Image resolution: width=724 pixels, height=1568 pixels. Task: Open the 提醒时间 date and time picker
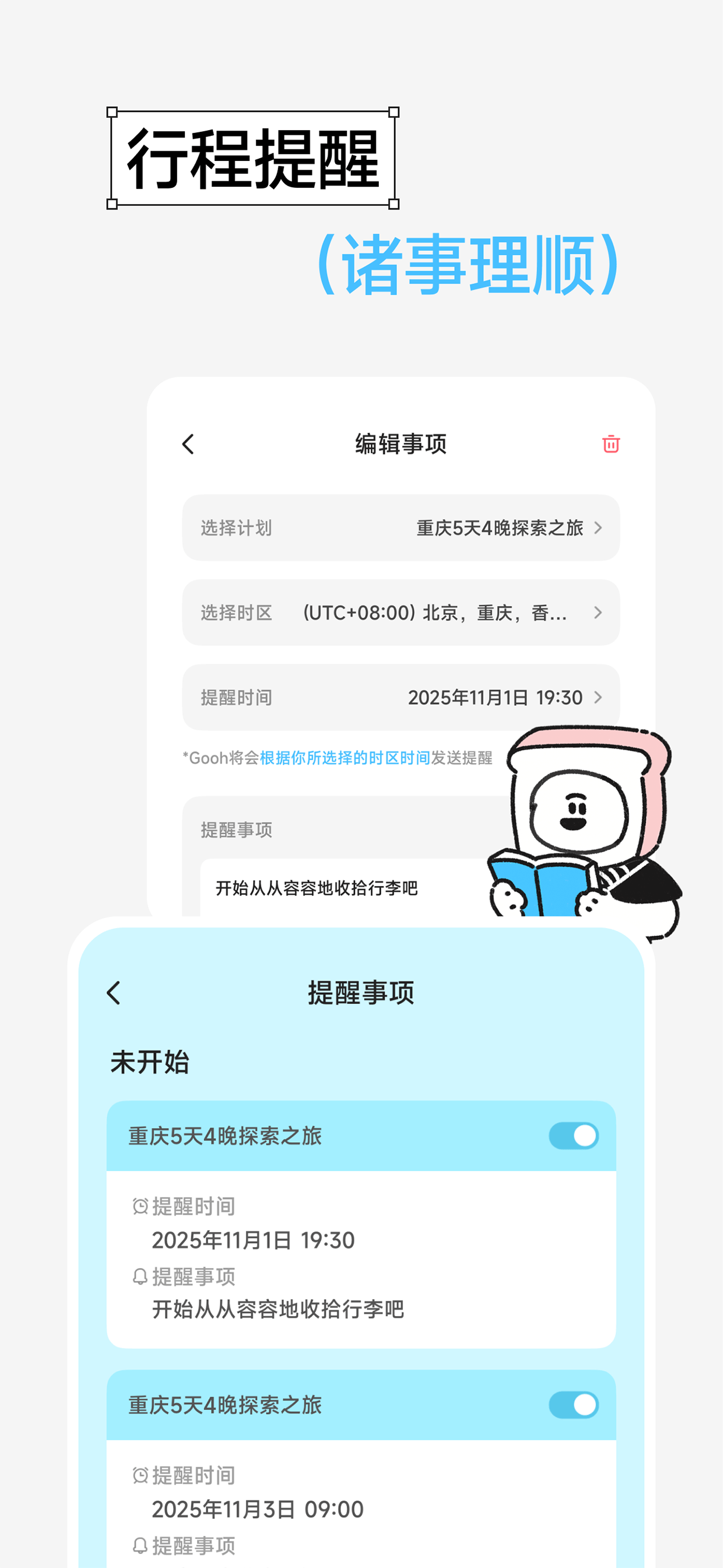pos(402,698)
